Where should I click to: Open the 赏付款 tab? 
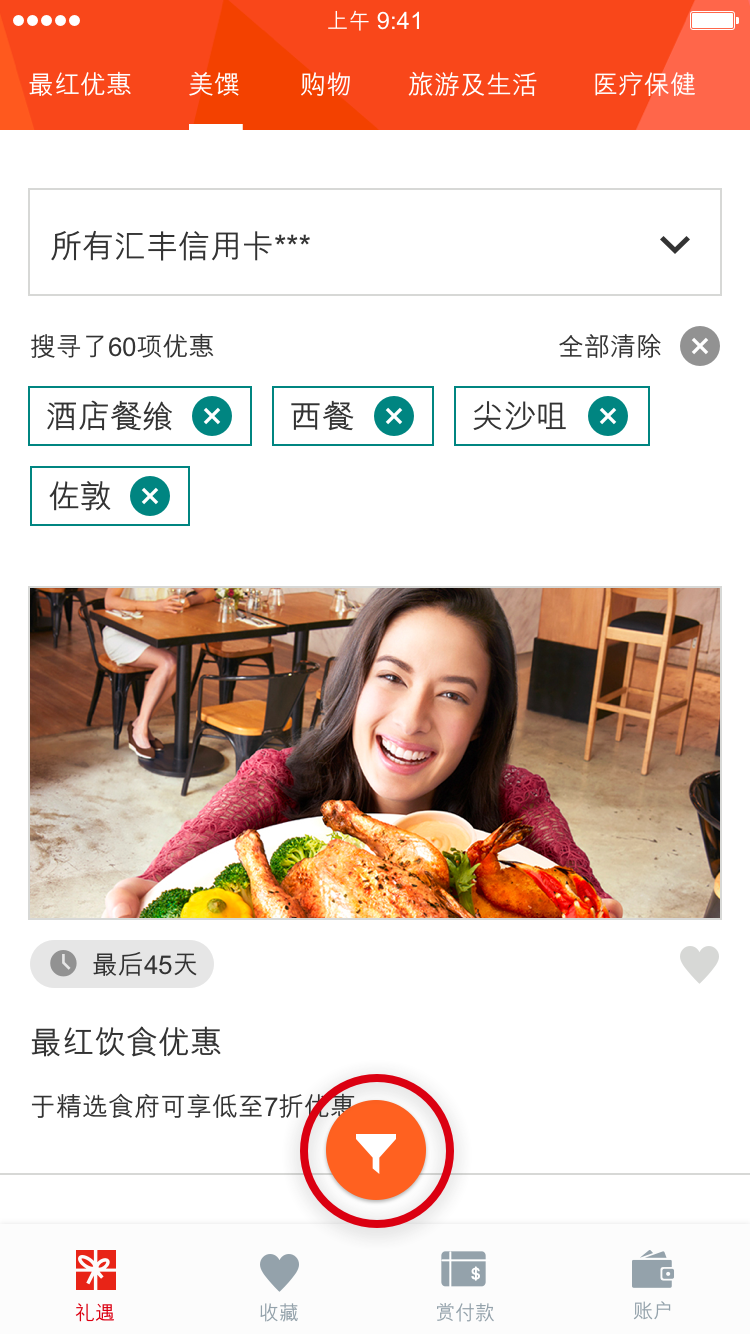coord(464,1285)
